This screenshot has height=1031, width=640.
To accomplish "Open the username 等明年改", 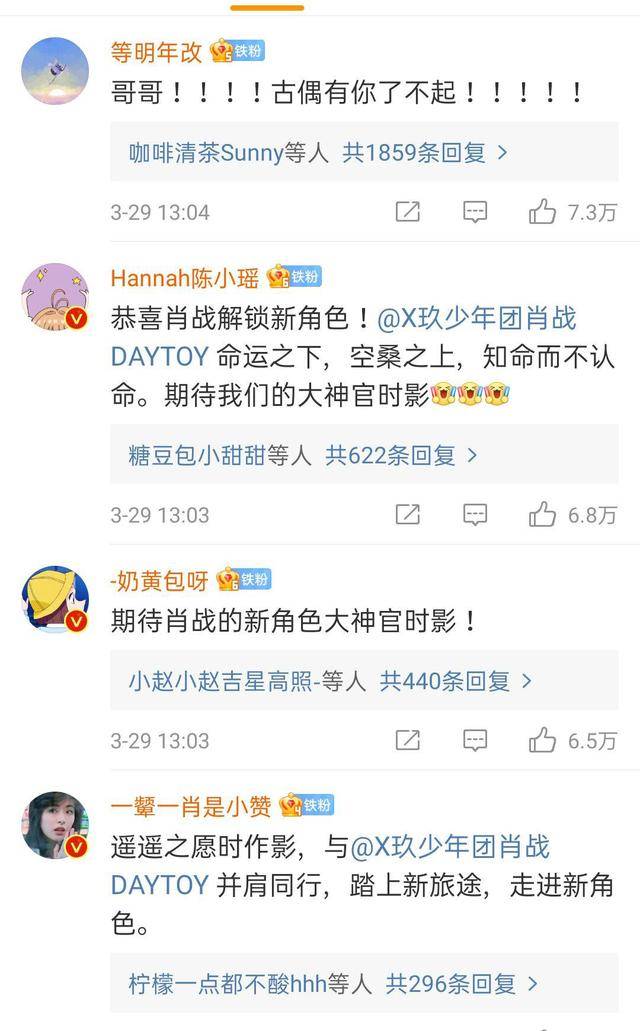I will [x=156, y=50].
